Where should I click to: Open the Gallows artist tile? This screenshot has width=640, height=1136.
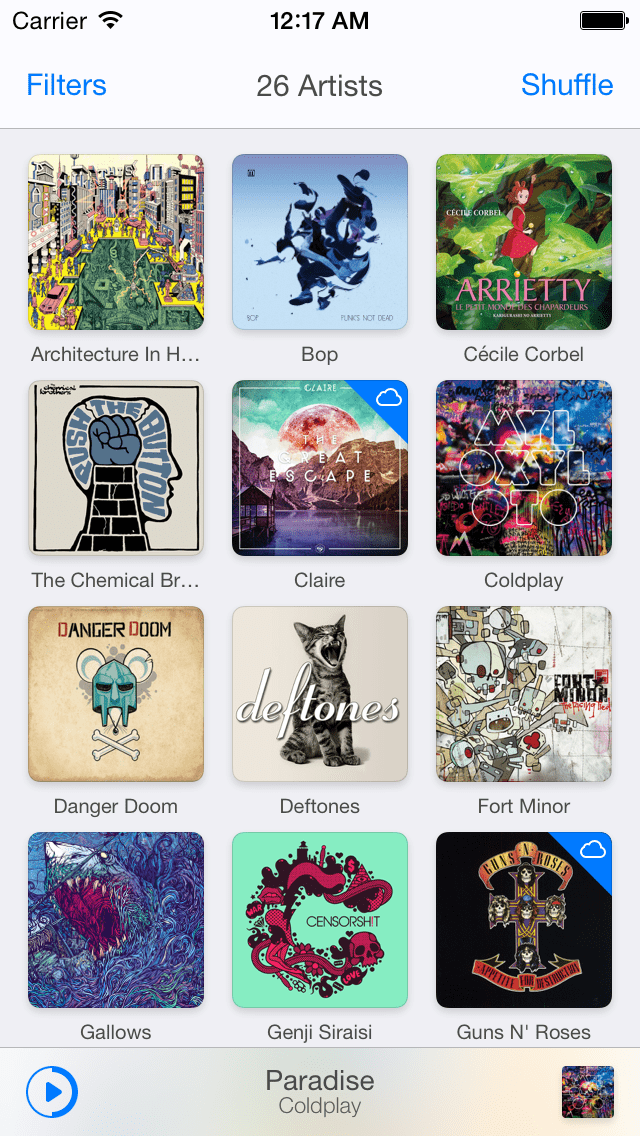[x=116, y=920]
